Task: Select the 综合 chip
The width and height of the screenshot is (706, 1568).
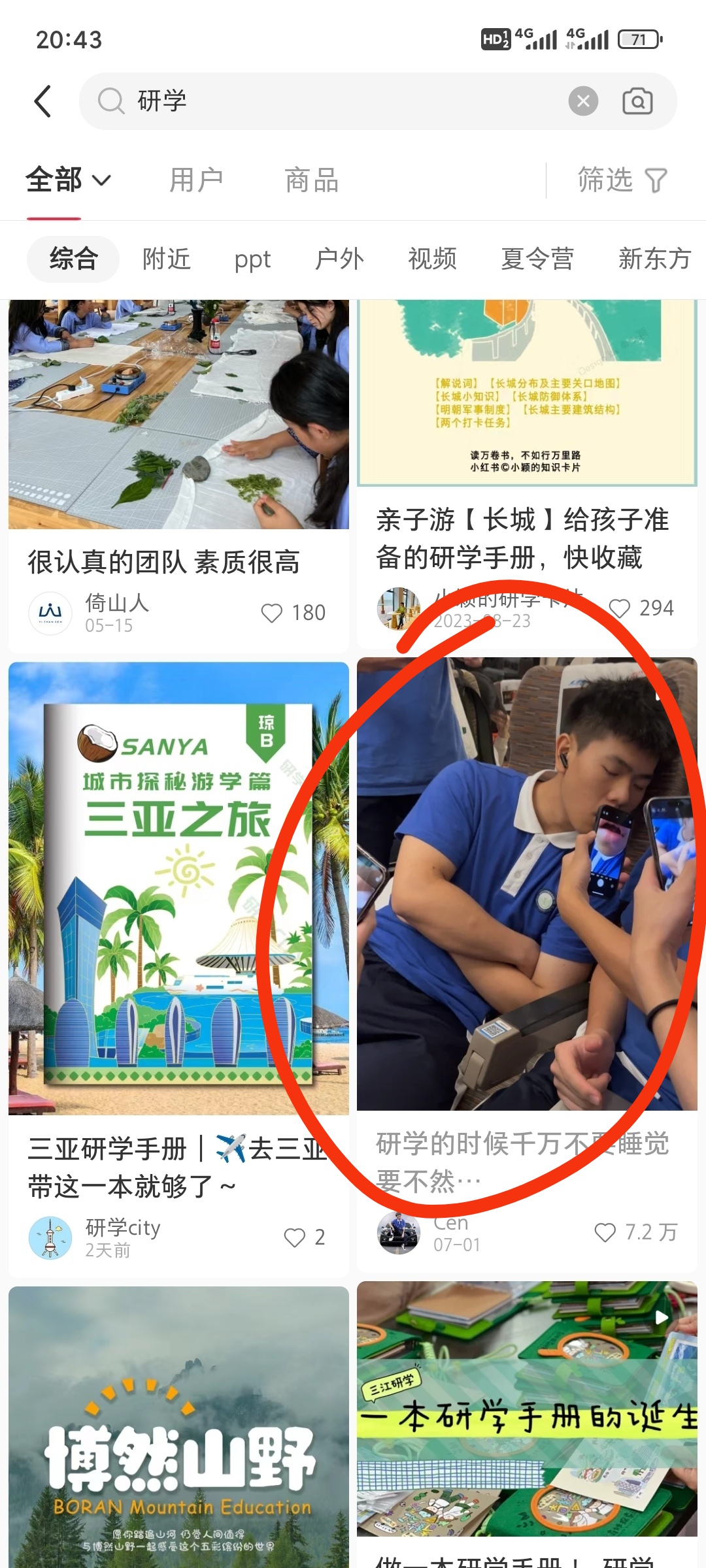Action: point(73,259)
